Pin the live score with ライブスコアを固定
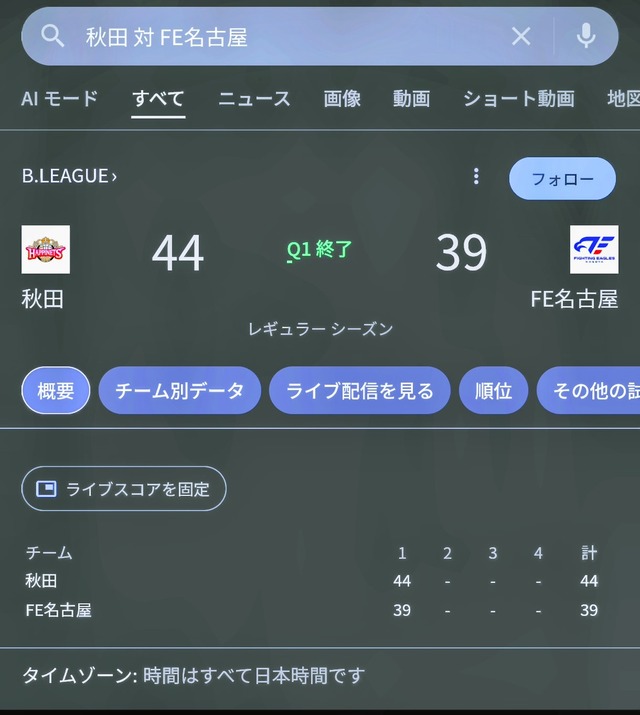Image resolution: width=640 pixels, height=715 pixels. click(124, 489)
